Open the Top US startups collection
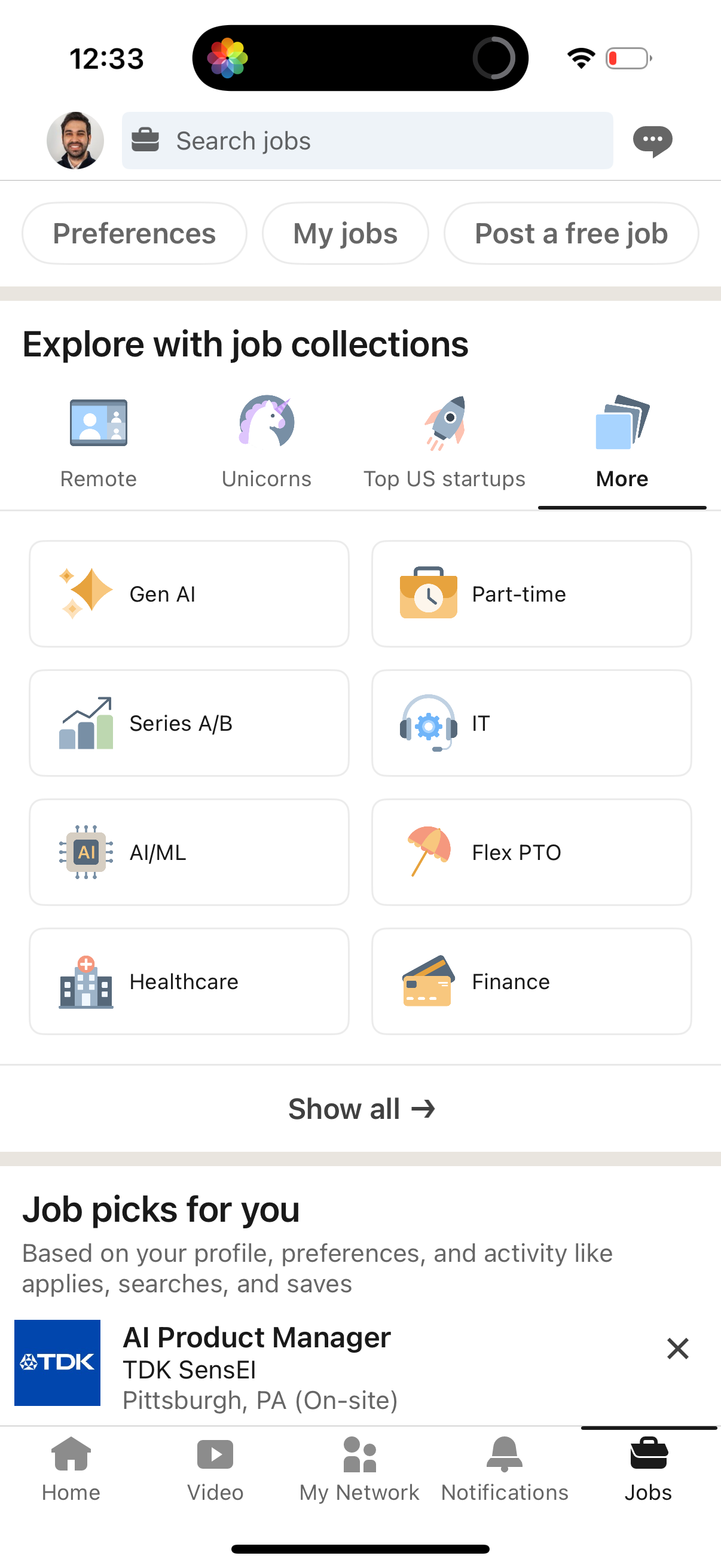Viewport: 721px width, 1568px height. pyautogui.click(x=445, y=440)
